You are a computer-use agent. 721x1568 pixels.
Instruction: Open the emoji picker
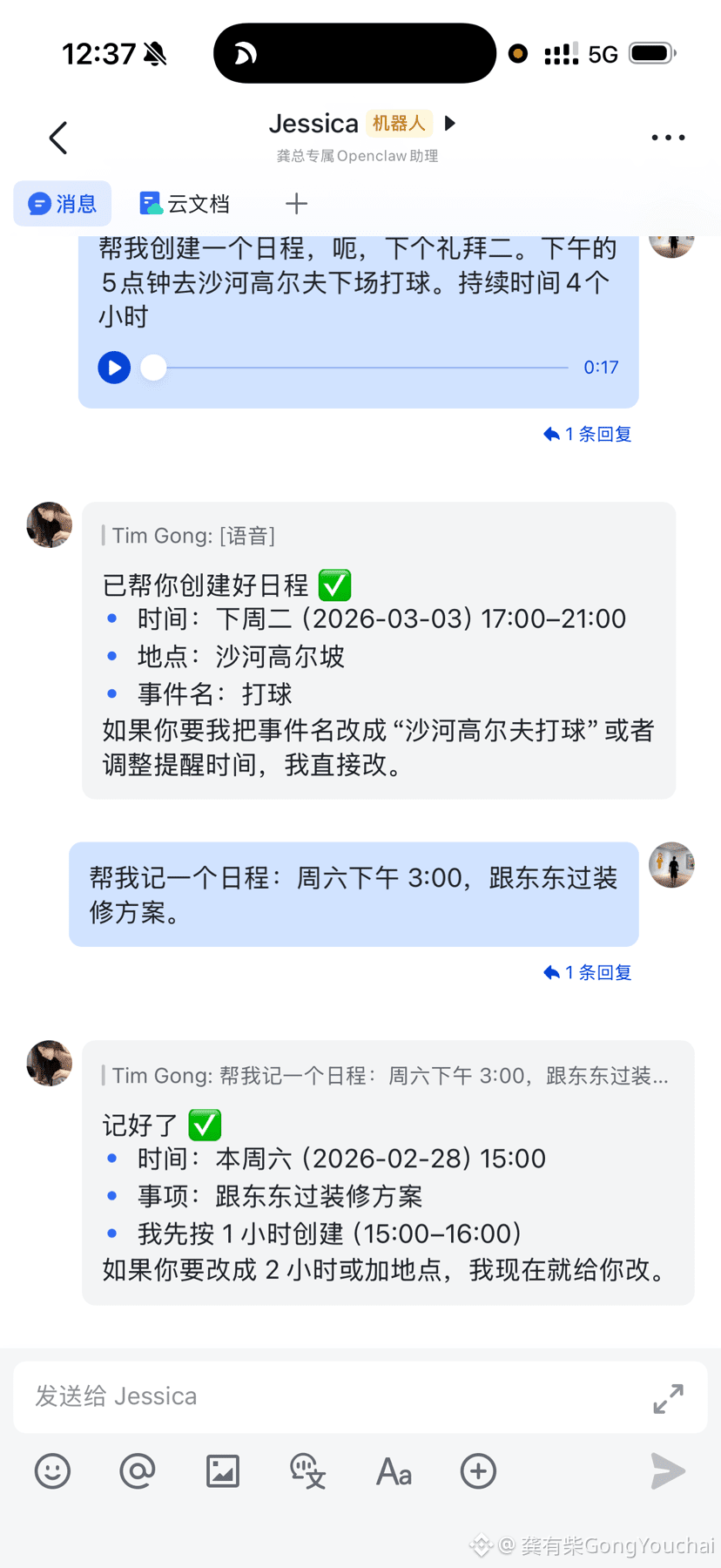coord(52,1471)
